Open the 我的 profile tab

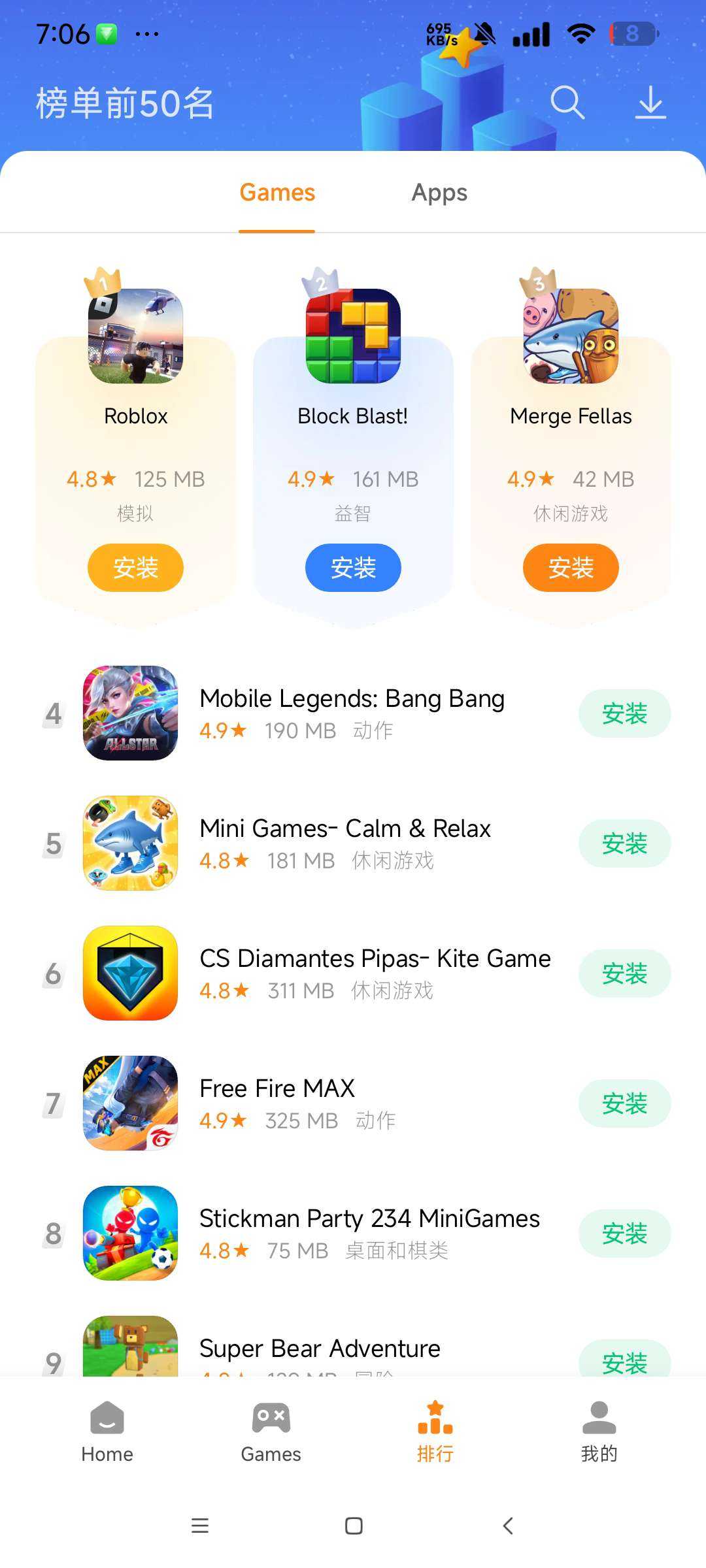click(599, 1431)
